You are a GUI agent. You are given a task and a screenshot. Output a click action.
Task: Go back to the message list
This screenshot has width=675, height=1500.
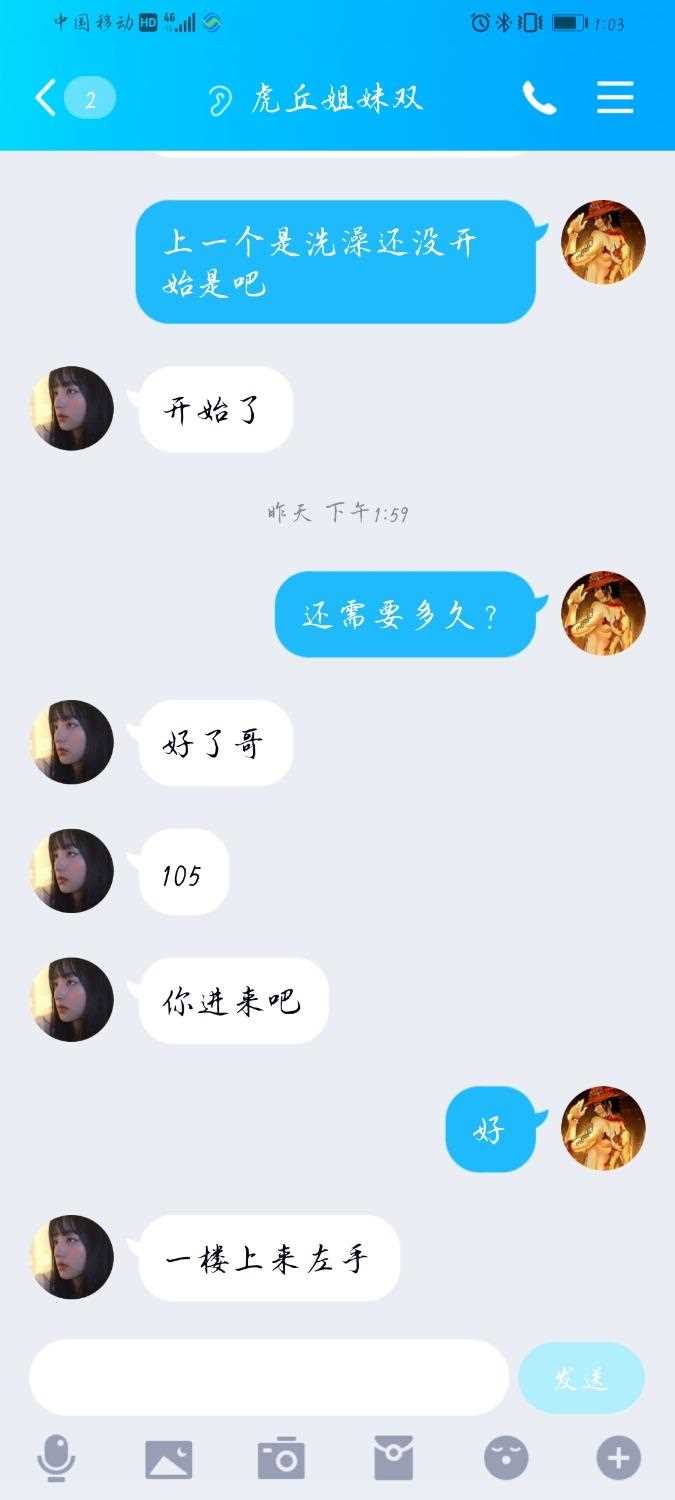[x=46, y=98]
